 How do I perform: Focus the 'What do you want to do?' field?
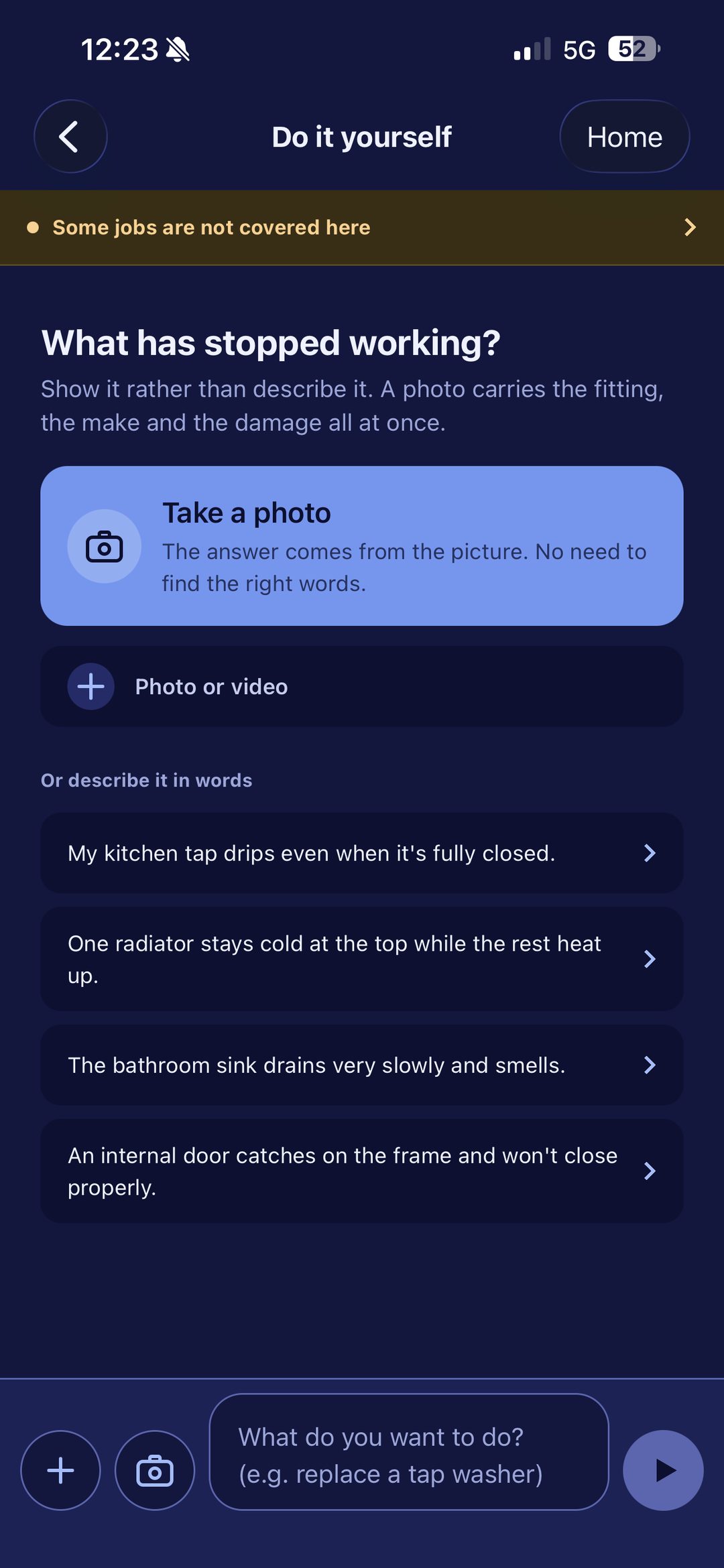pos(409,1452)
